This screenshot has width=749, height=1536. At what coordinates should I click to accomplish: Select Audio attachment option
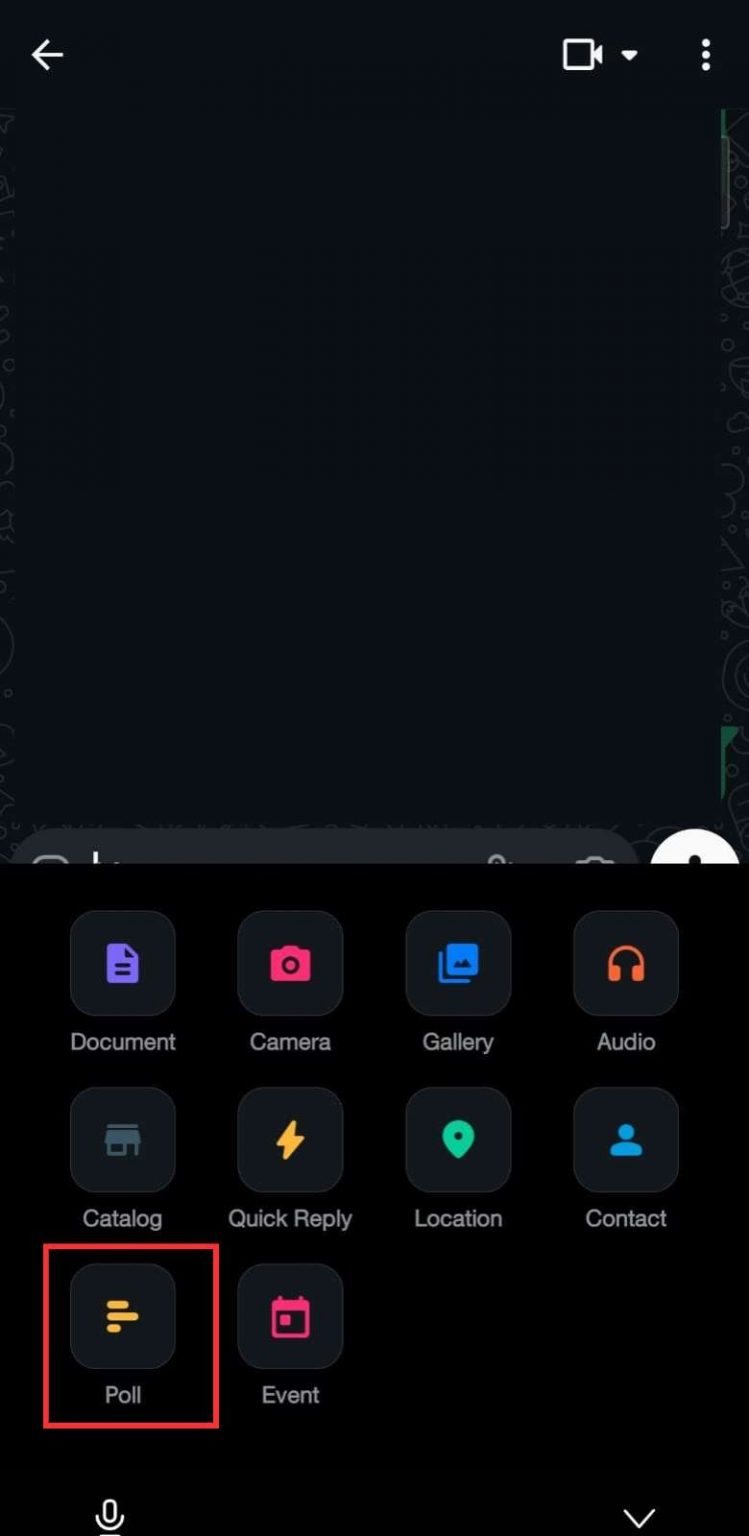click(x=626, y=964)
